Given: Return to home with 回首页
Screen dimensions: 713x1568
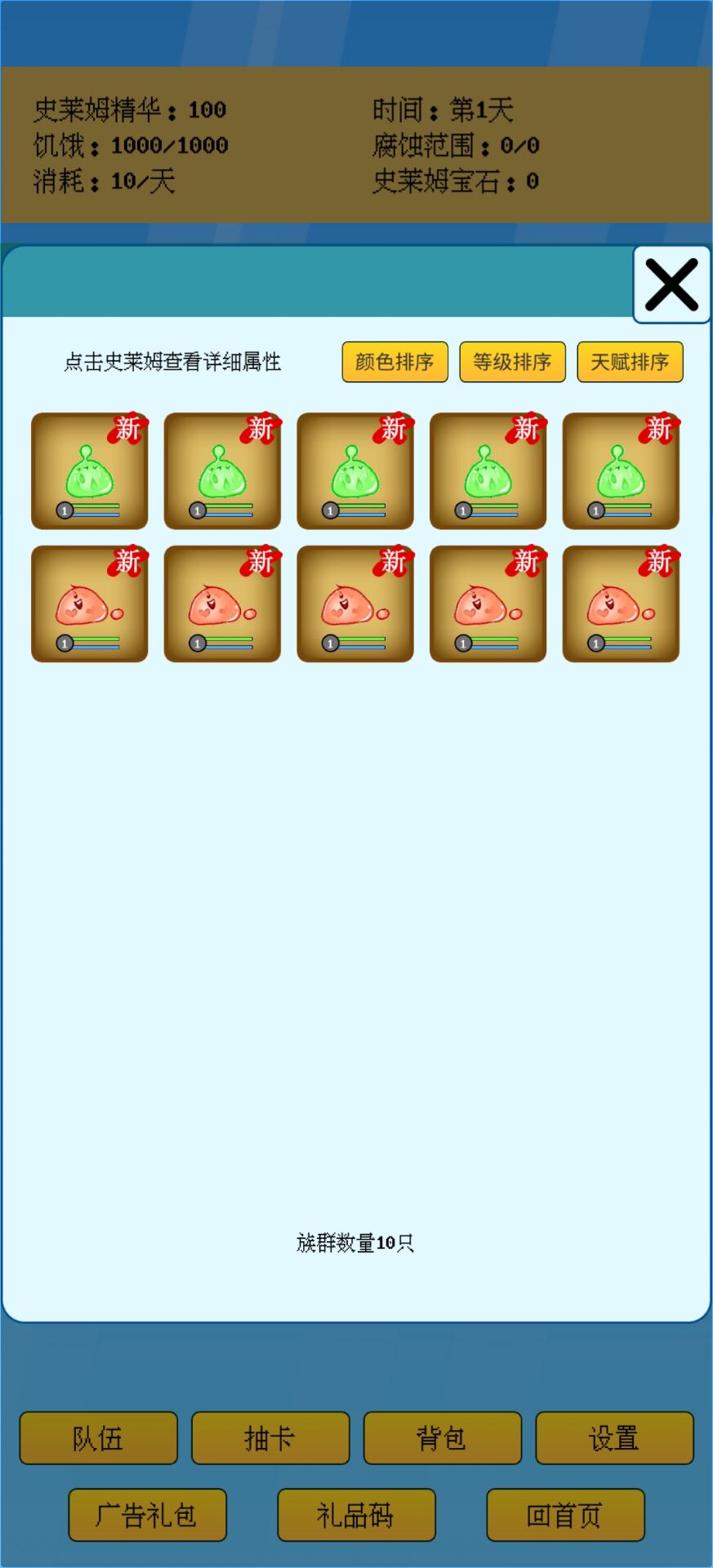Looking at the screenshot, I should point(565,1515).
